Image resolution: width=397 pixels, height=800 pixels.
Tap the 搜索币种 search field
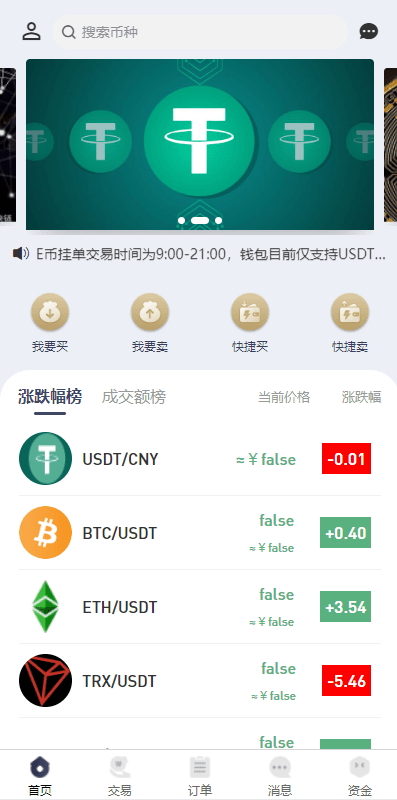[x=200, y=32]
